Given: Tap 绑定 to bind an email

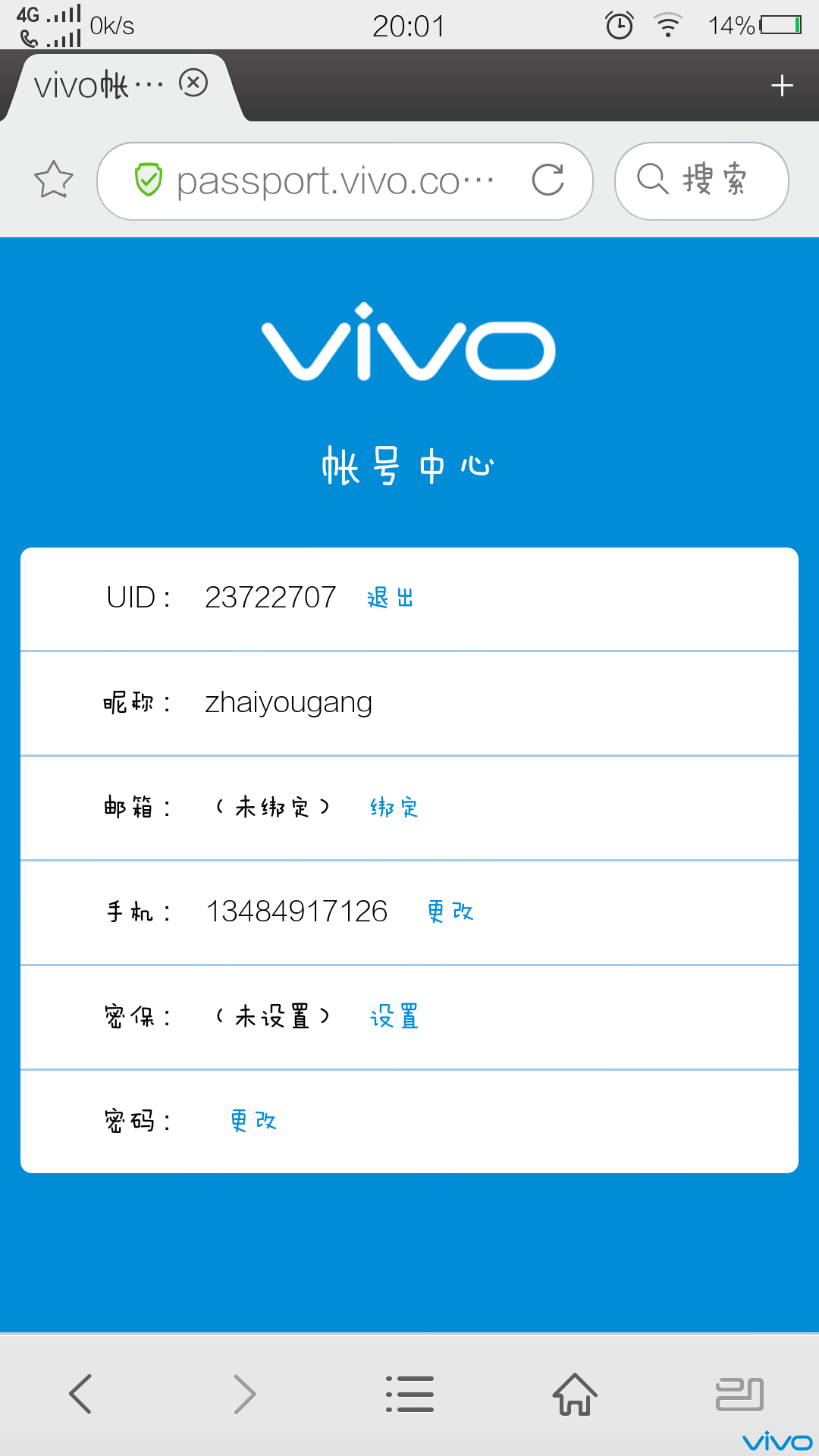Looking at the screenshot, I should [393, 808].
